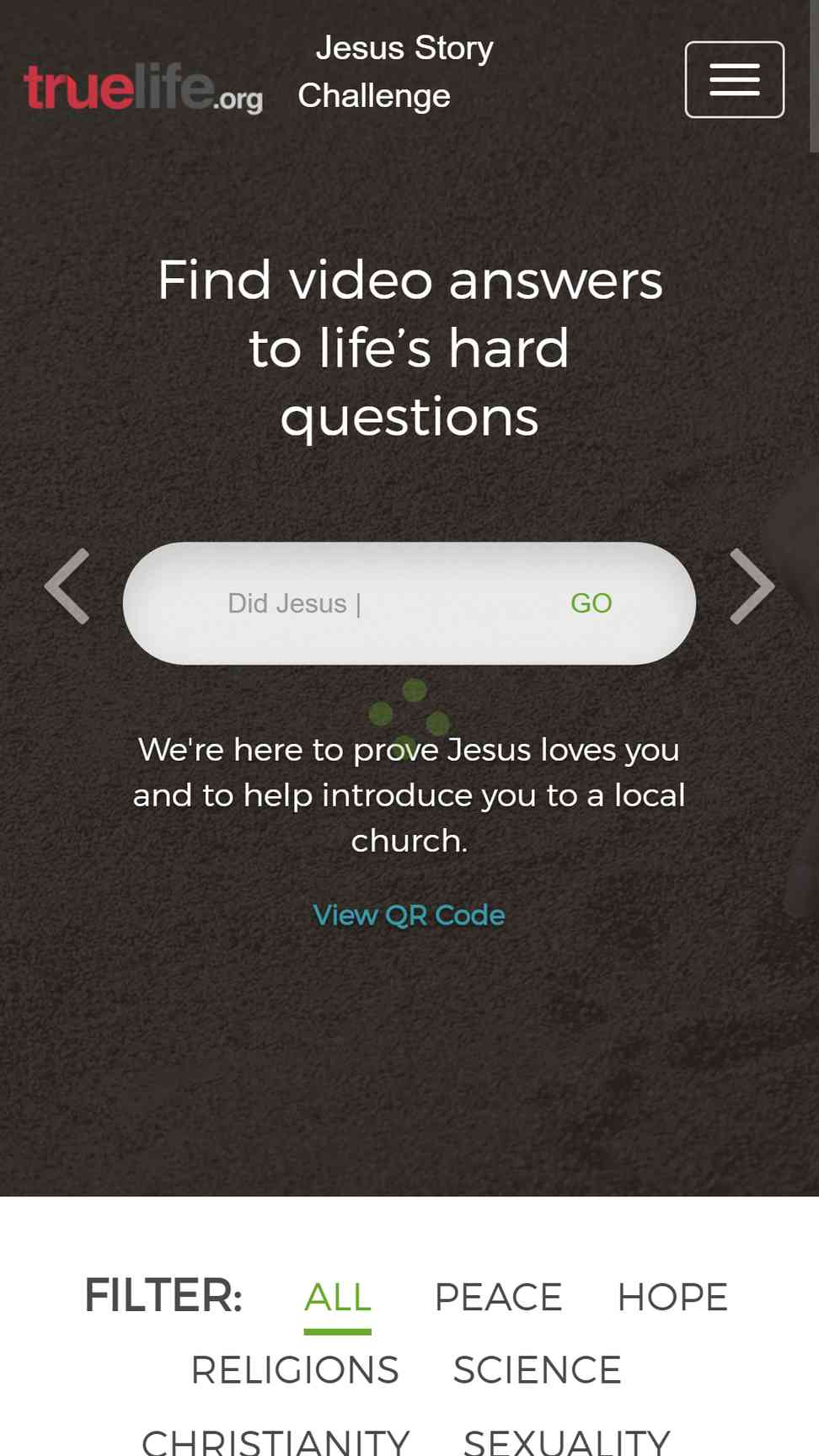Show SEXUALITY videos
The width and height of the screenshot is (819, 1456).
pyautogui.click(x=567, y=1441)
